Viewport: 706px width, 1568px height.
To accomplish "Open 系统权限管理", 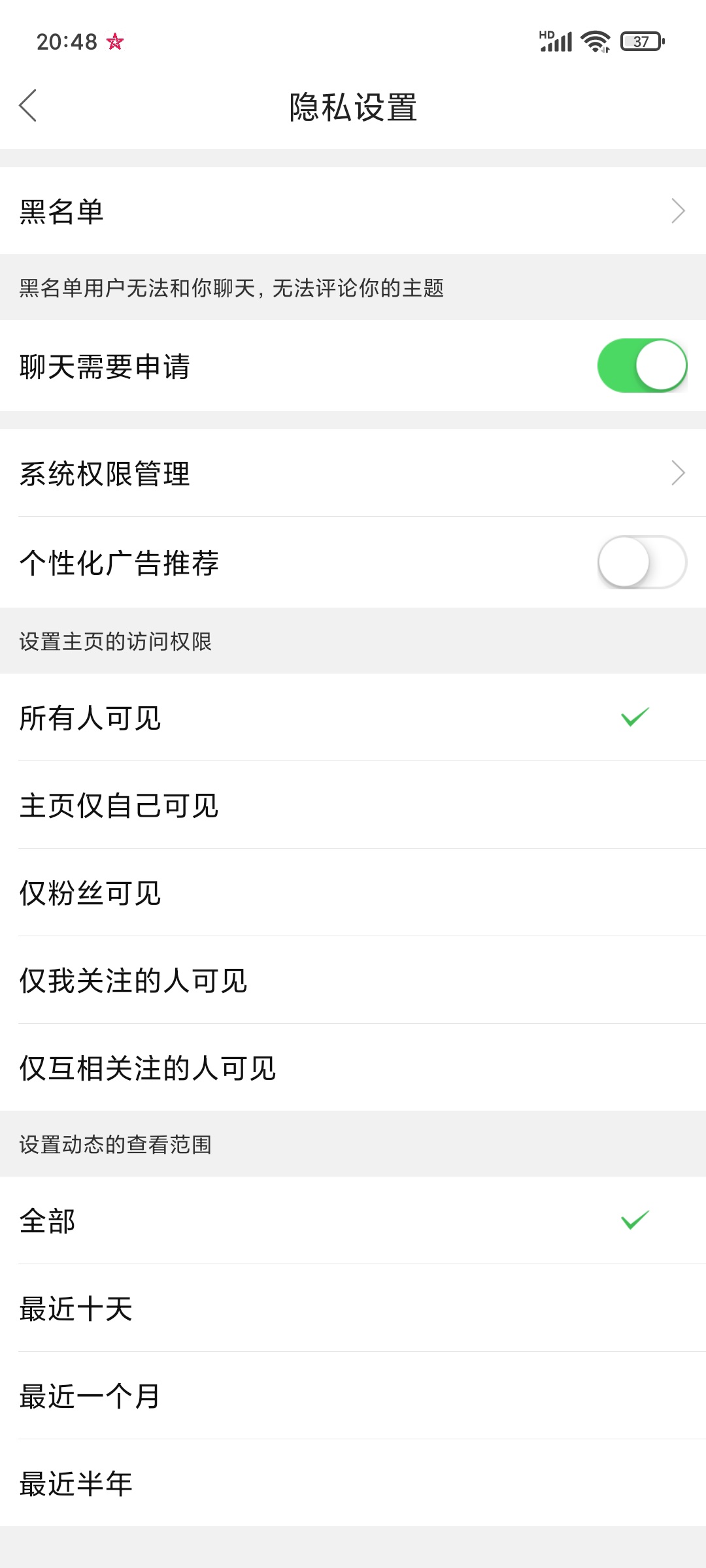I will (353, 473).
